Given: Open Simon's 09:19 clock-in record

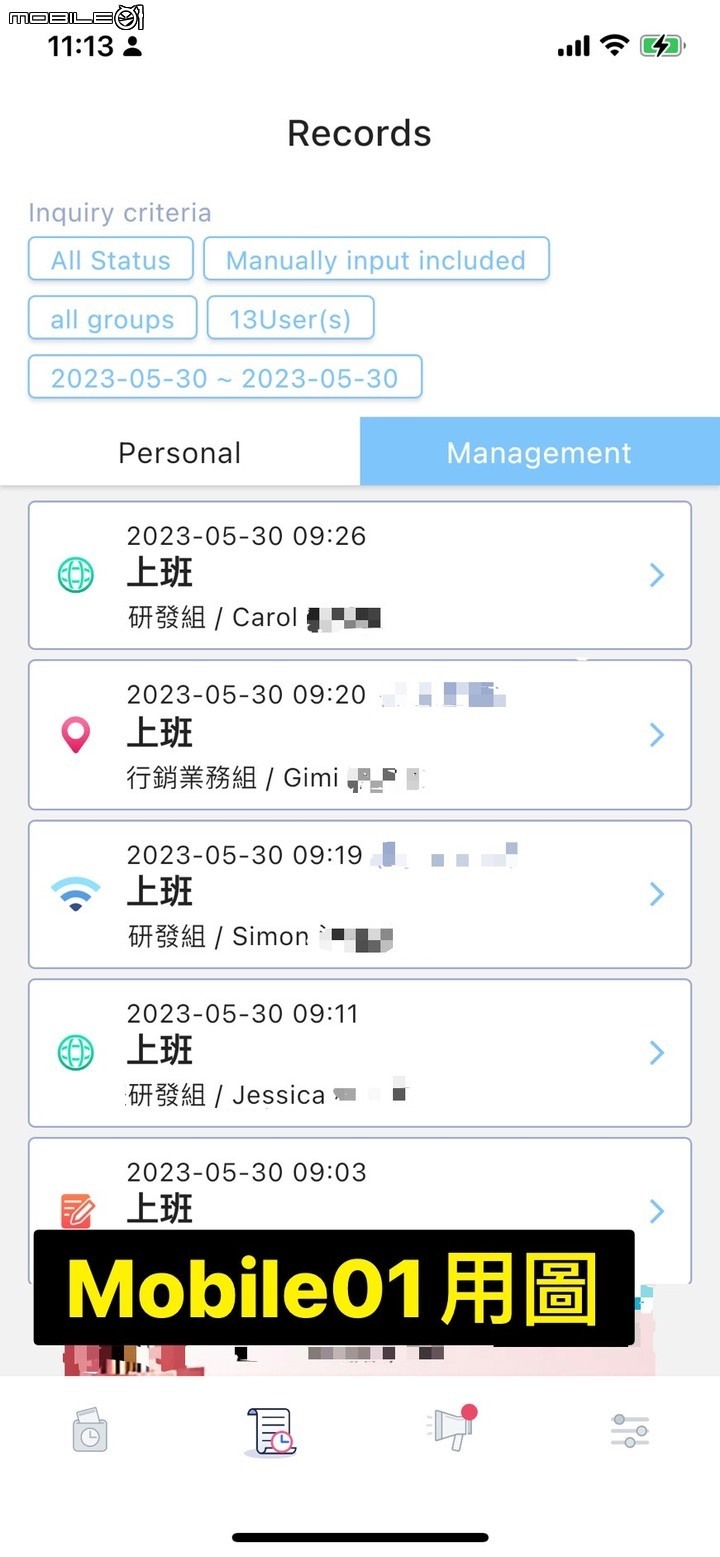Looking at the screenshot, I should 360,894.
